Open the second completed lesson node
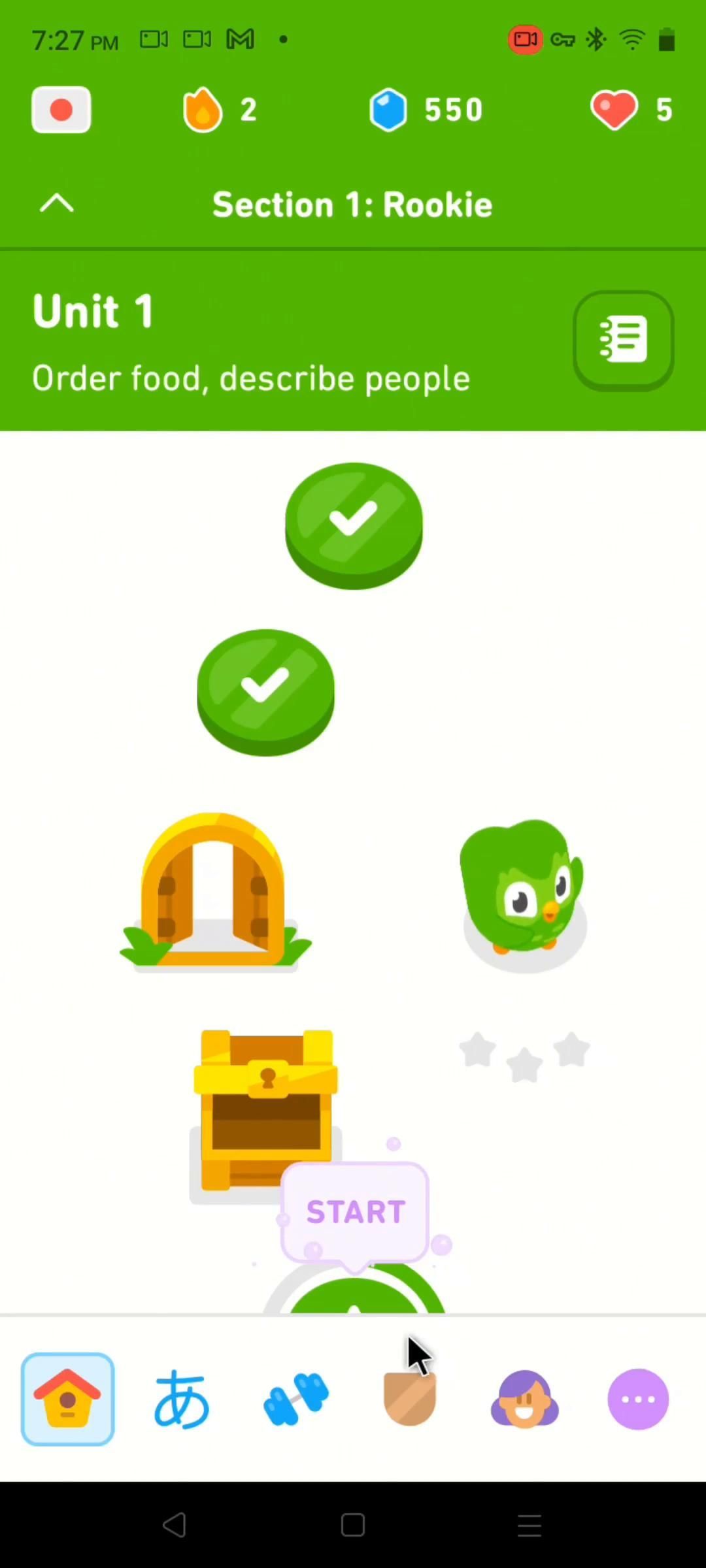 click(x=265, y=691)
